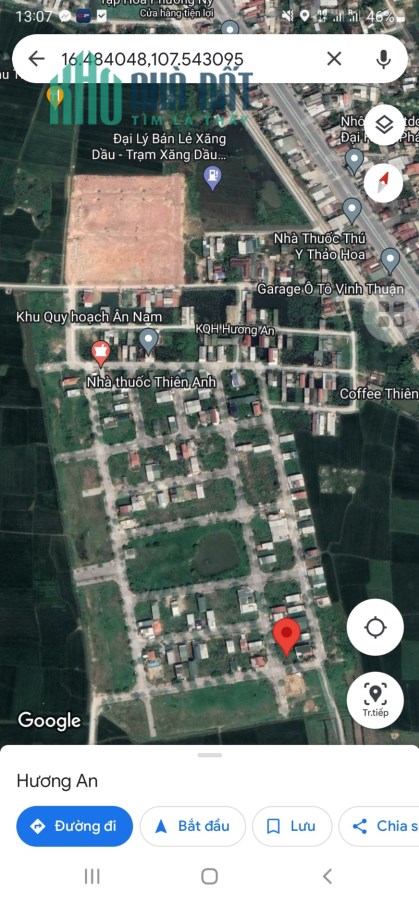Viewport: 419px width, 900px height.
Task: Select the gas station marker Trạm Xăng Dầu
Action: 213,178
